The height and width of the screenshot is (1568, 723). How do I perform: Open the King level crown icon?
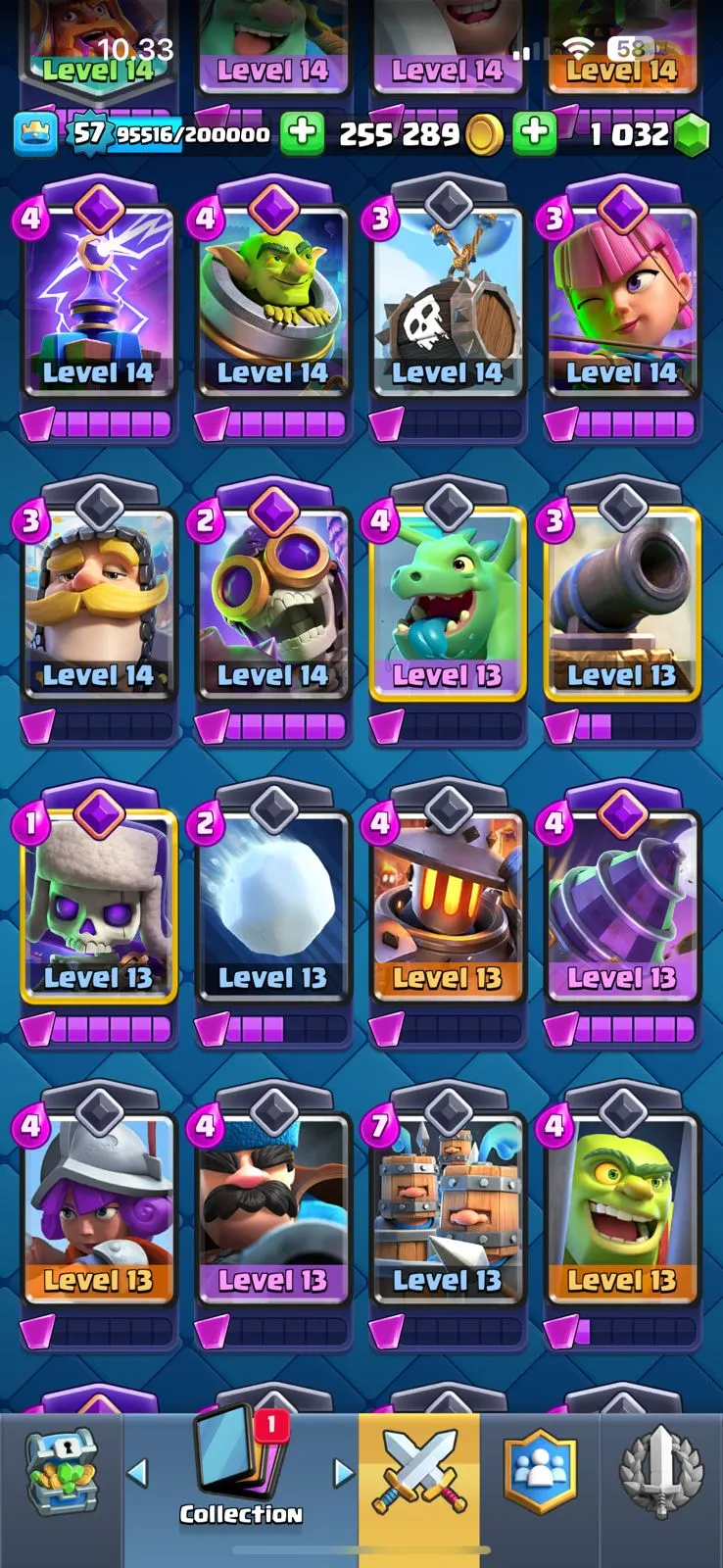click(x=35, y=134)
